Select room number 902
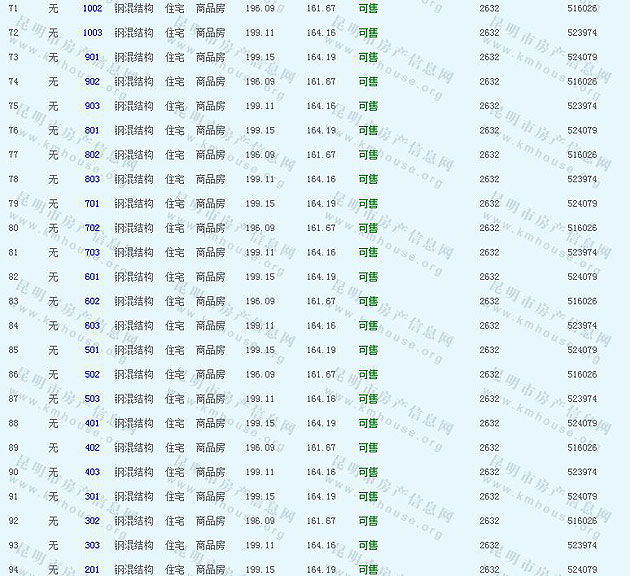The width and height of the screenshot is (630, 576). click(92, 82)
